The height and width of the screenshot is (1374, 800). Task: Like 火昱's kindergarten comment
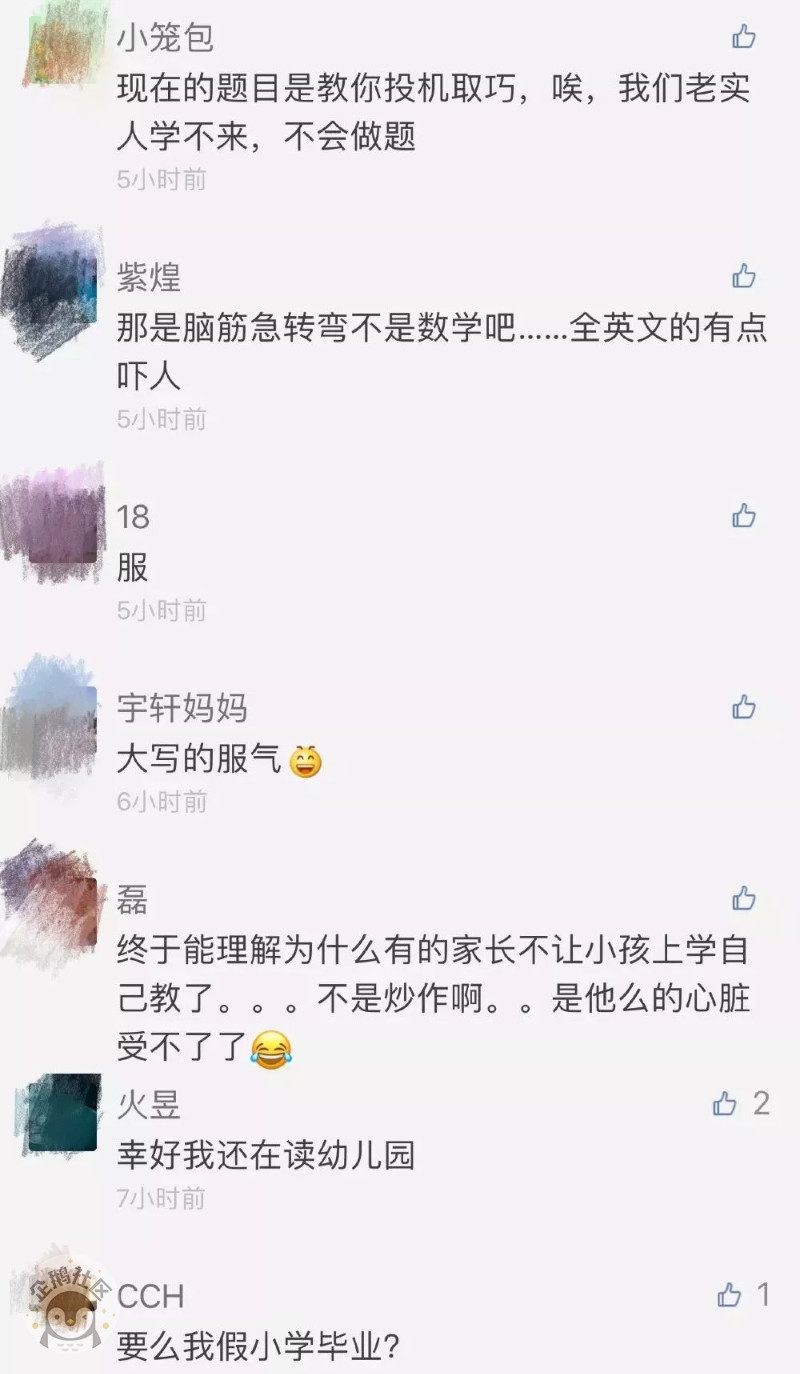tap(725, 1103)
